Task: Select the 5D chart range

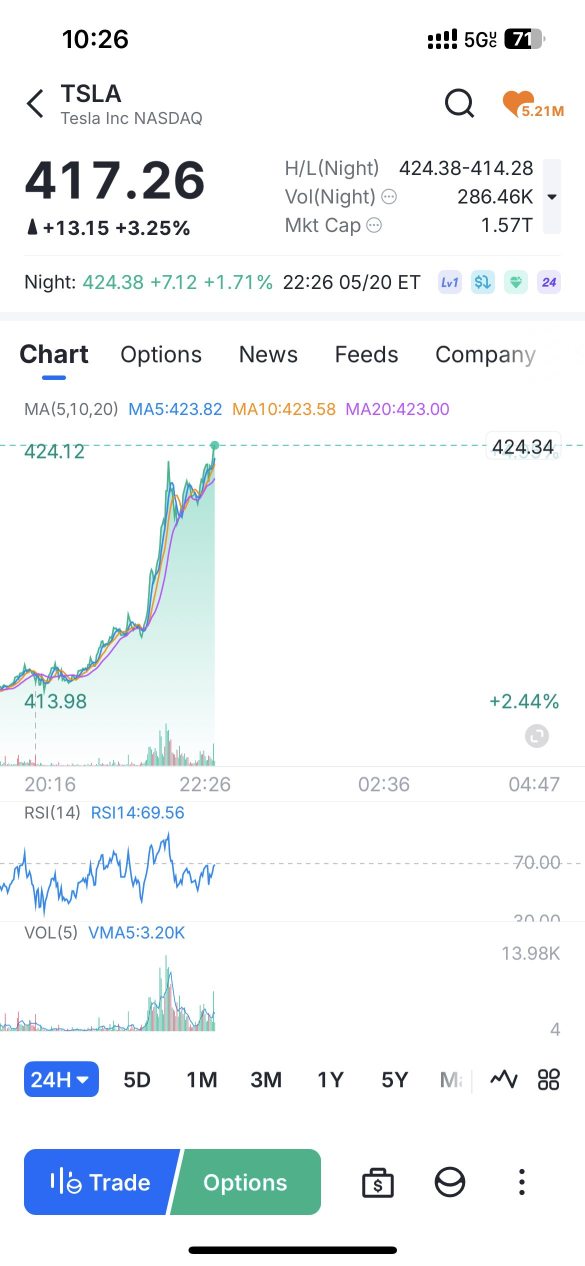Action: point(137,1080)
